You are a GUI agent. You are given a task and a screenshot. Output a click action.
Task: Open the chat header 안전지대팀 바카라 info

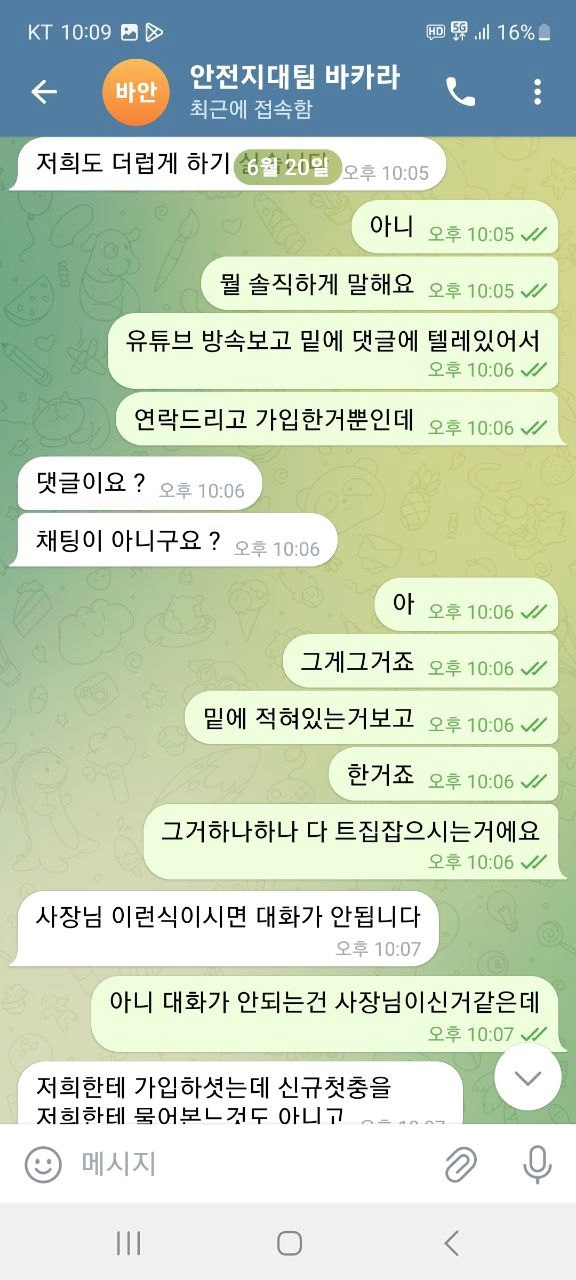click(294, 92)
